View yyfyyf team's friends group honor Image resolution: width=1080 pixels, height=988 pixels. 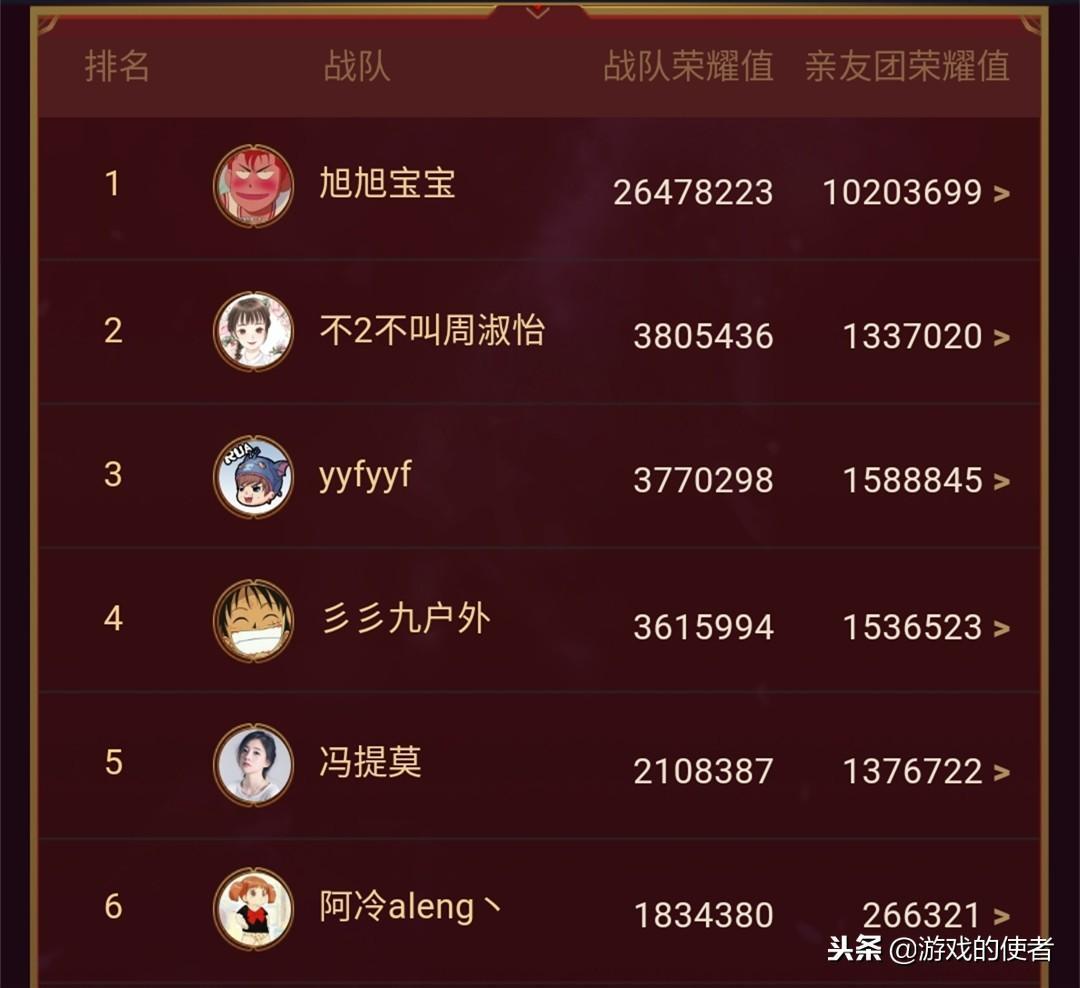coord(1001,482)
